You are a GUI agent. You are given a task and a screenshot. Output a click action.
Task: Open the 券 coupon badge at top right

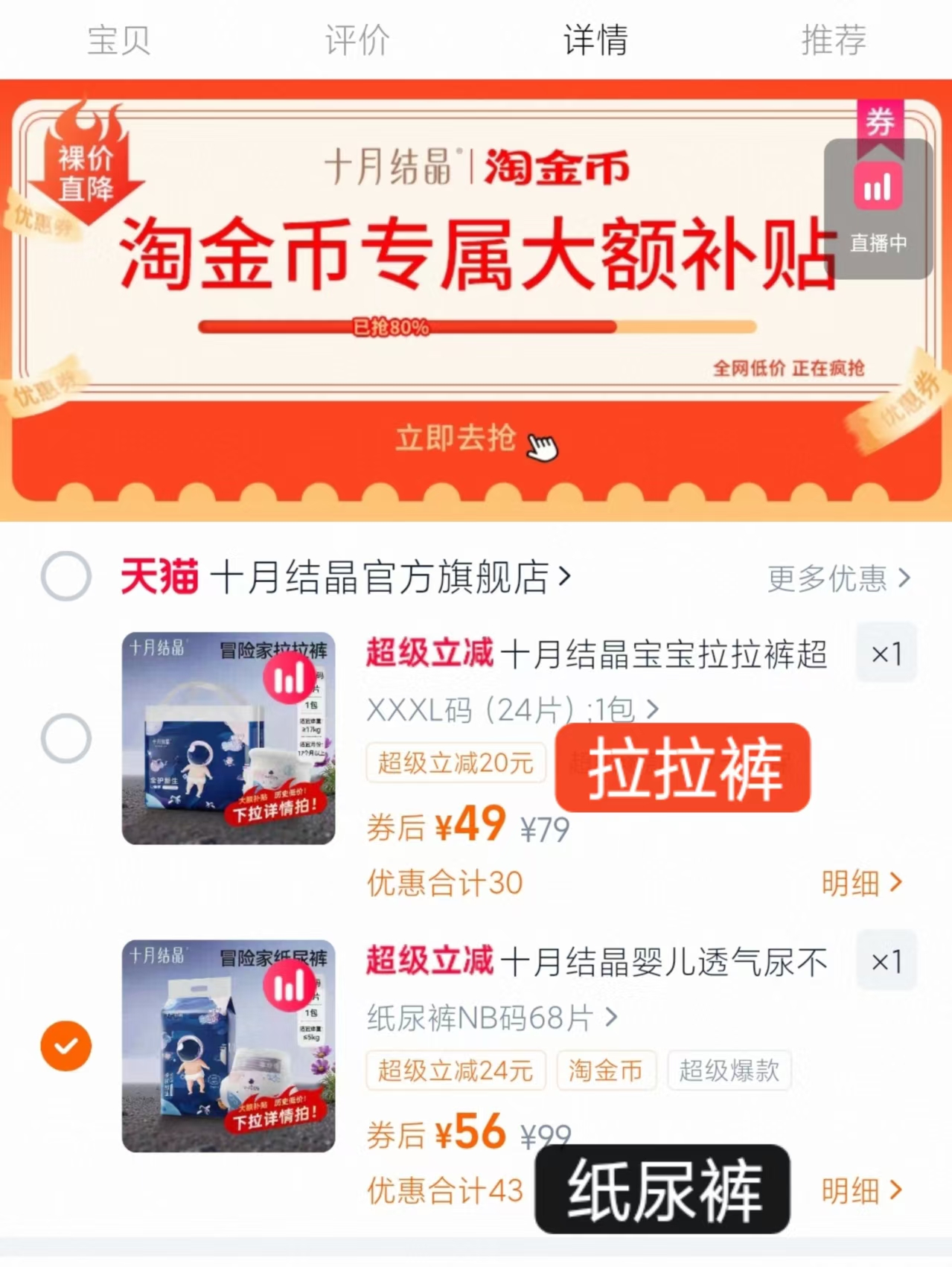[880, 123]
